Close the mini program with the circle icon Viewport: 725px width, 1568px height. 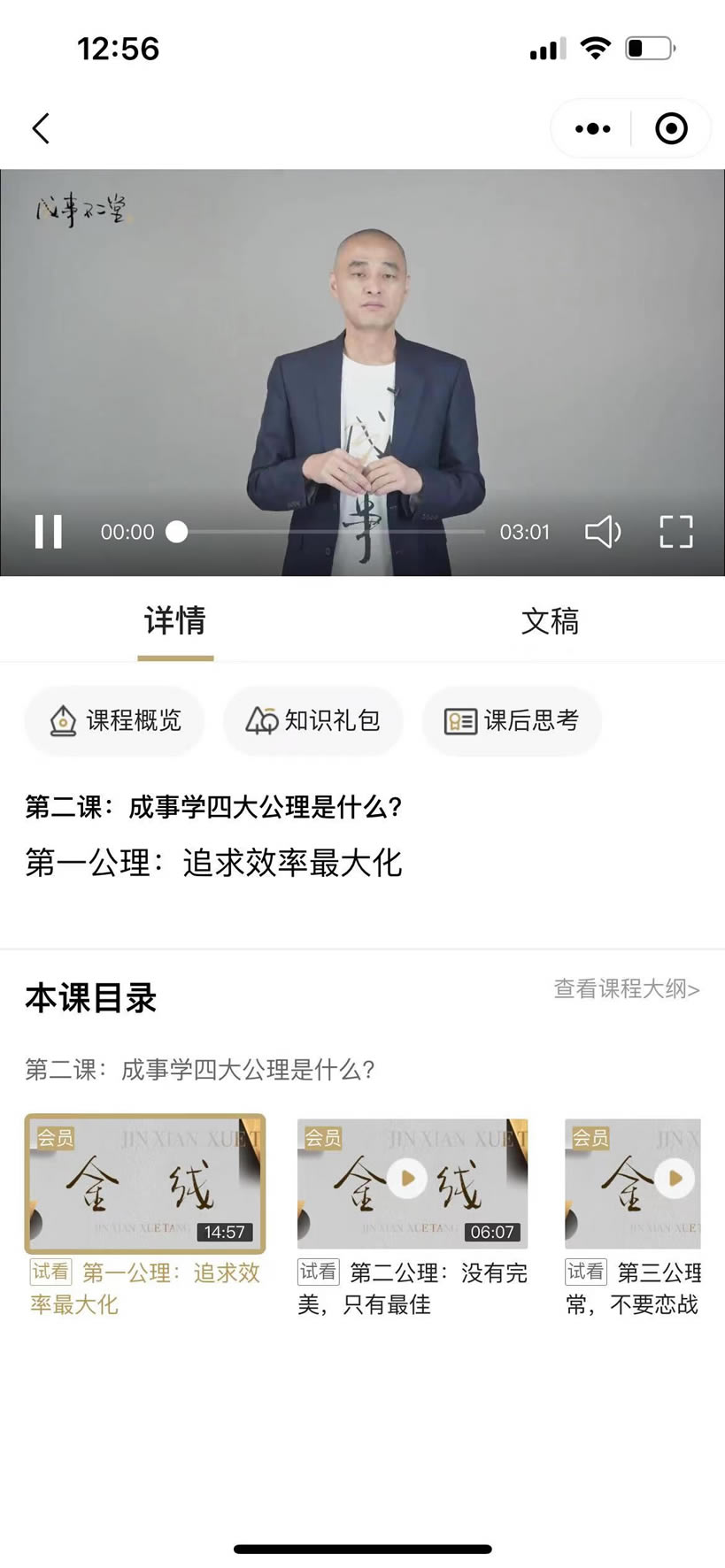point(671,128)
